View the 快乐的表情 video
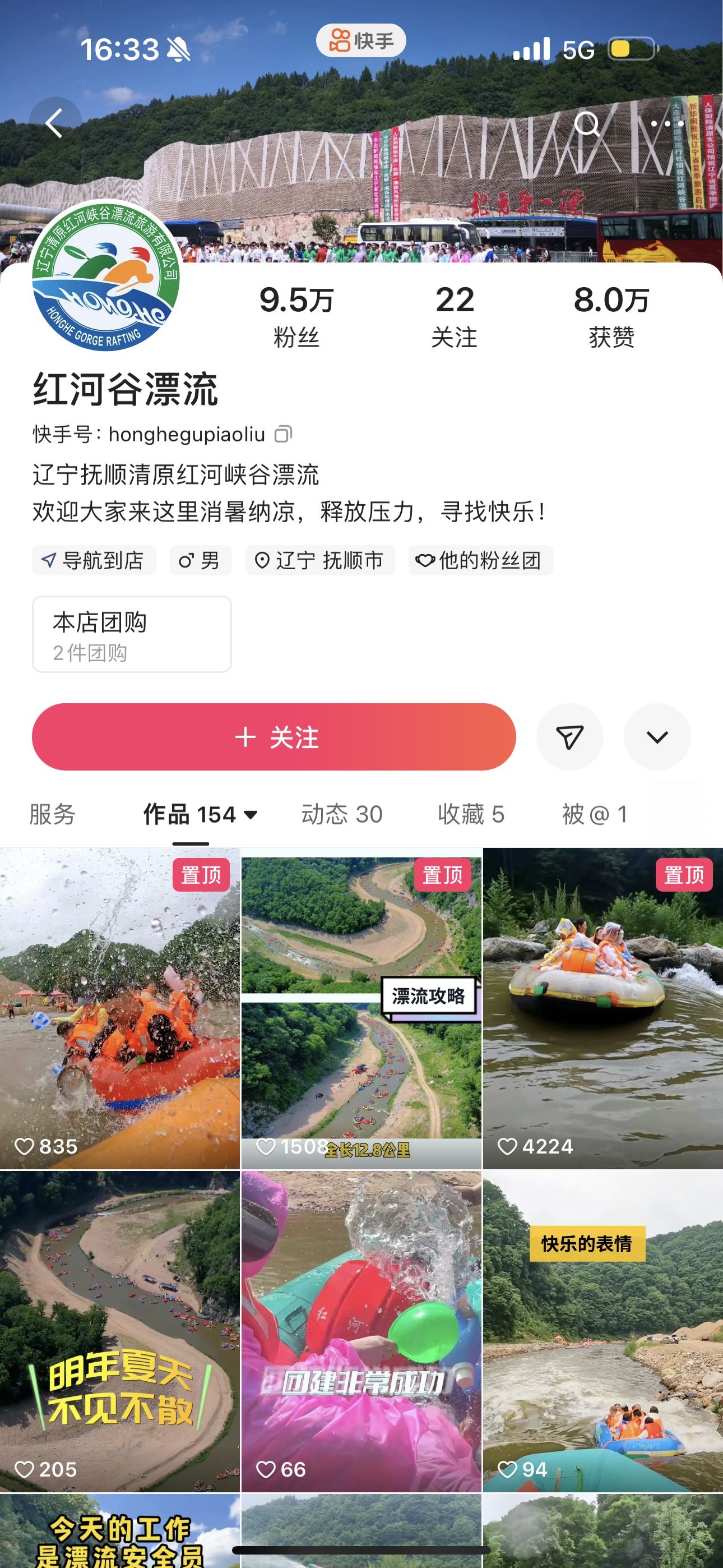The image size is (723, 1568). 602,1330
